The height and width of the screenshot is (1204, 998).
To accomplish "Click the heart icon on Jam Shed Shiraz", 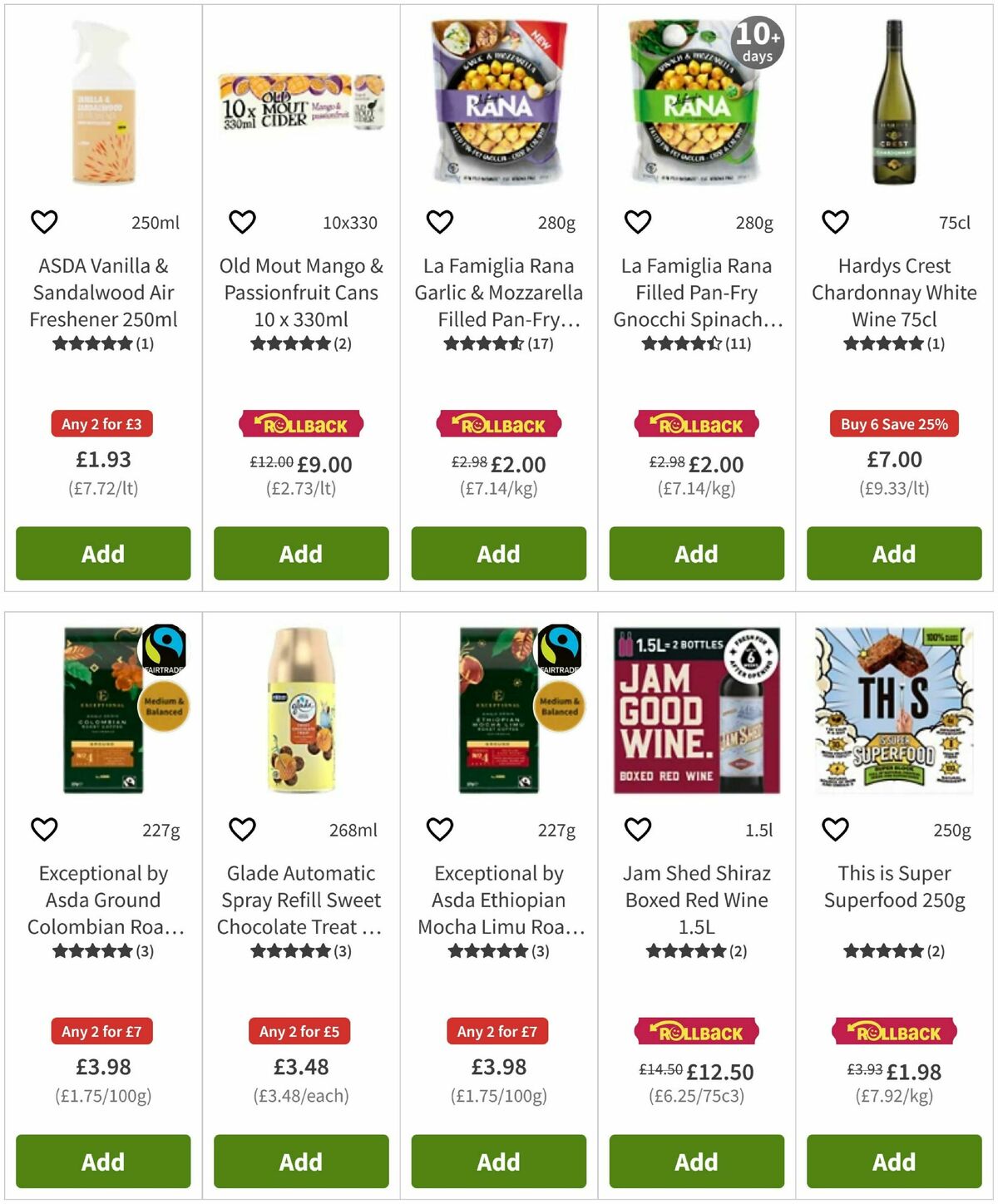I will (x=637, y=829).
